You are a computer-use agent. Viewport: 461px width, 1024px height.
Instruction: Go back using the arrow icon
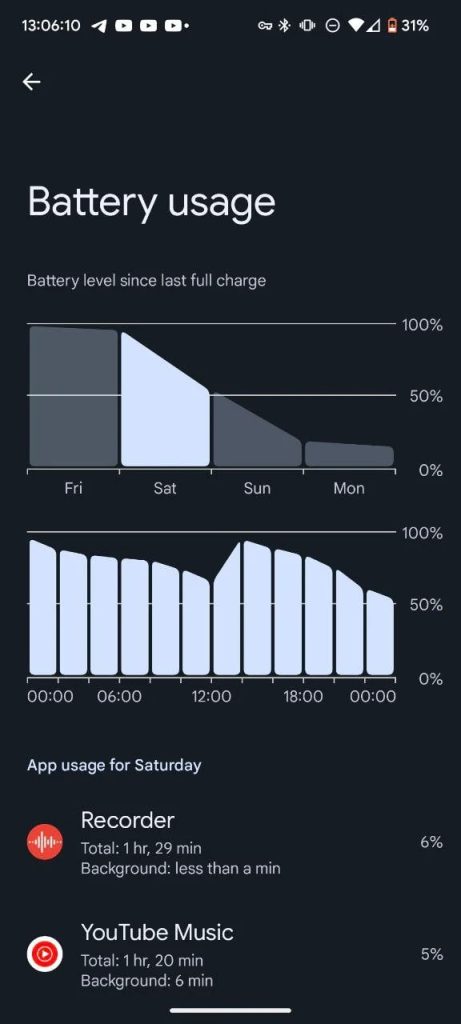(31, 82)
